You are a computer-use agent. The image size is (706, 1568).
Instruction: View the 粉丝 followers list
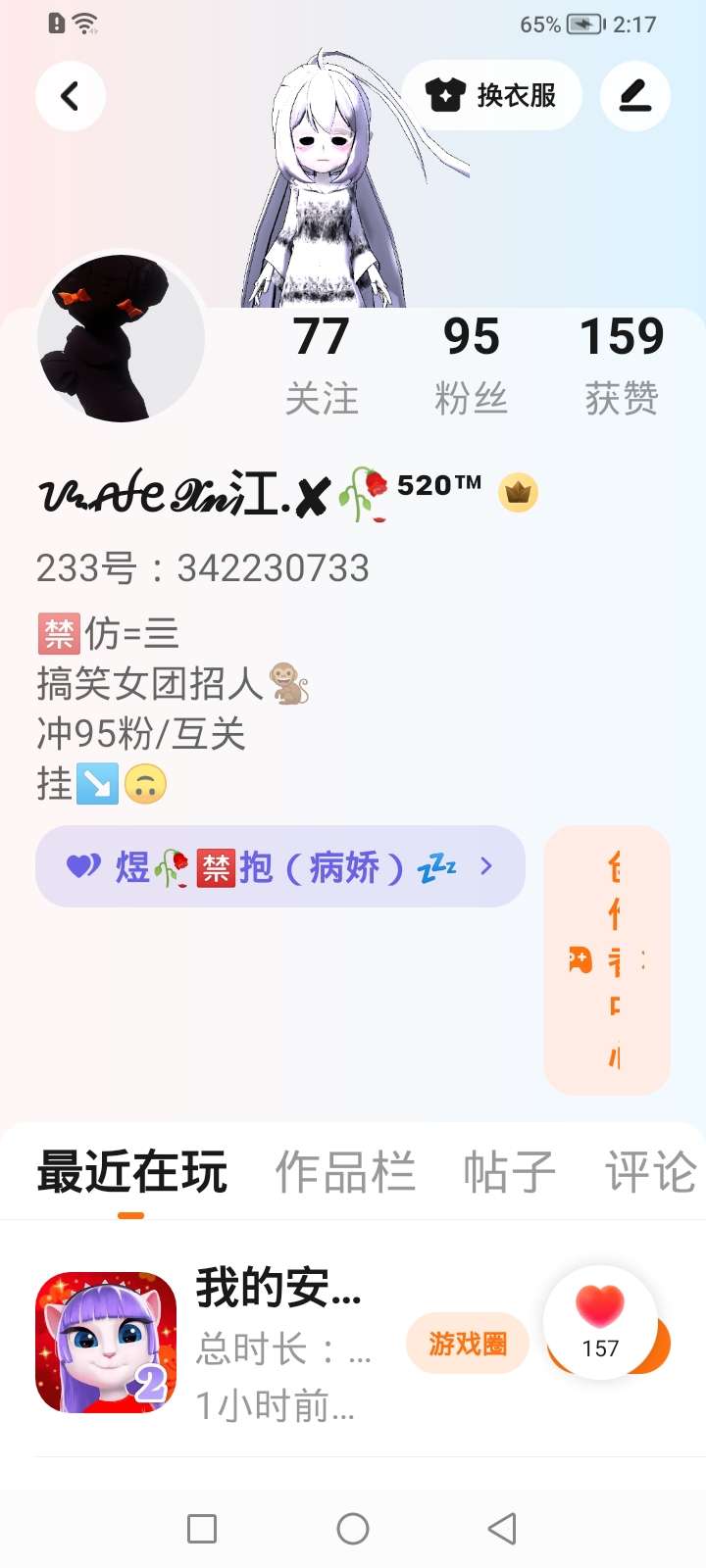472,366
